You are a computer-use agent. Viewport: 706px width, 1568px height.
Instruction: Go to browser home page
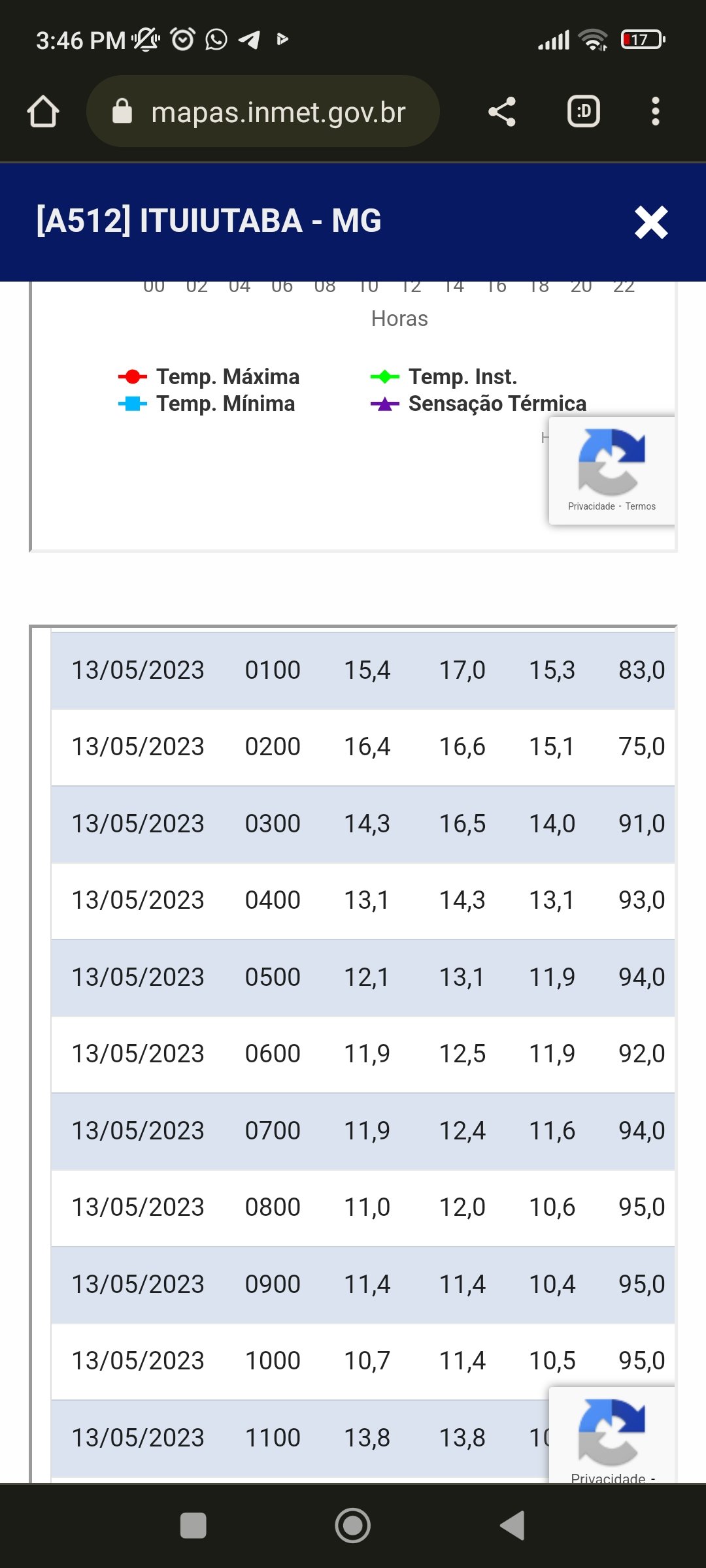click(43, 112)
